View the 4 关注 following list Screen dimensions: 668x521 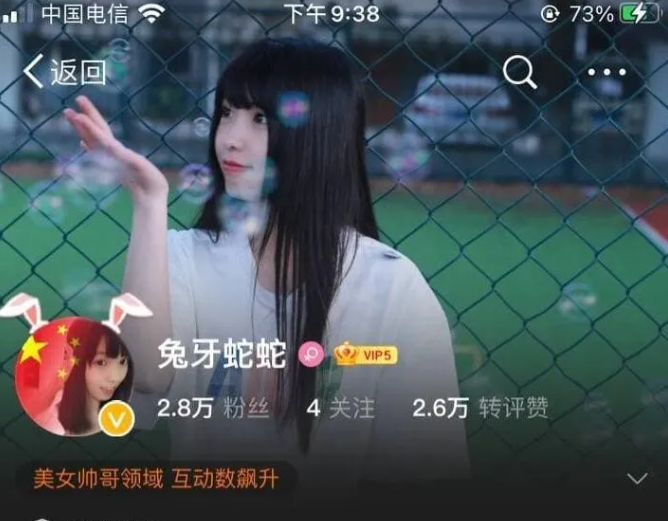[x=340, y=408]
